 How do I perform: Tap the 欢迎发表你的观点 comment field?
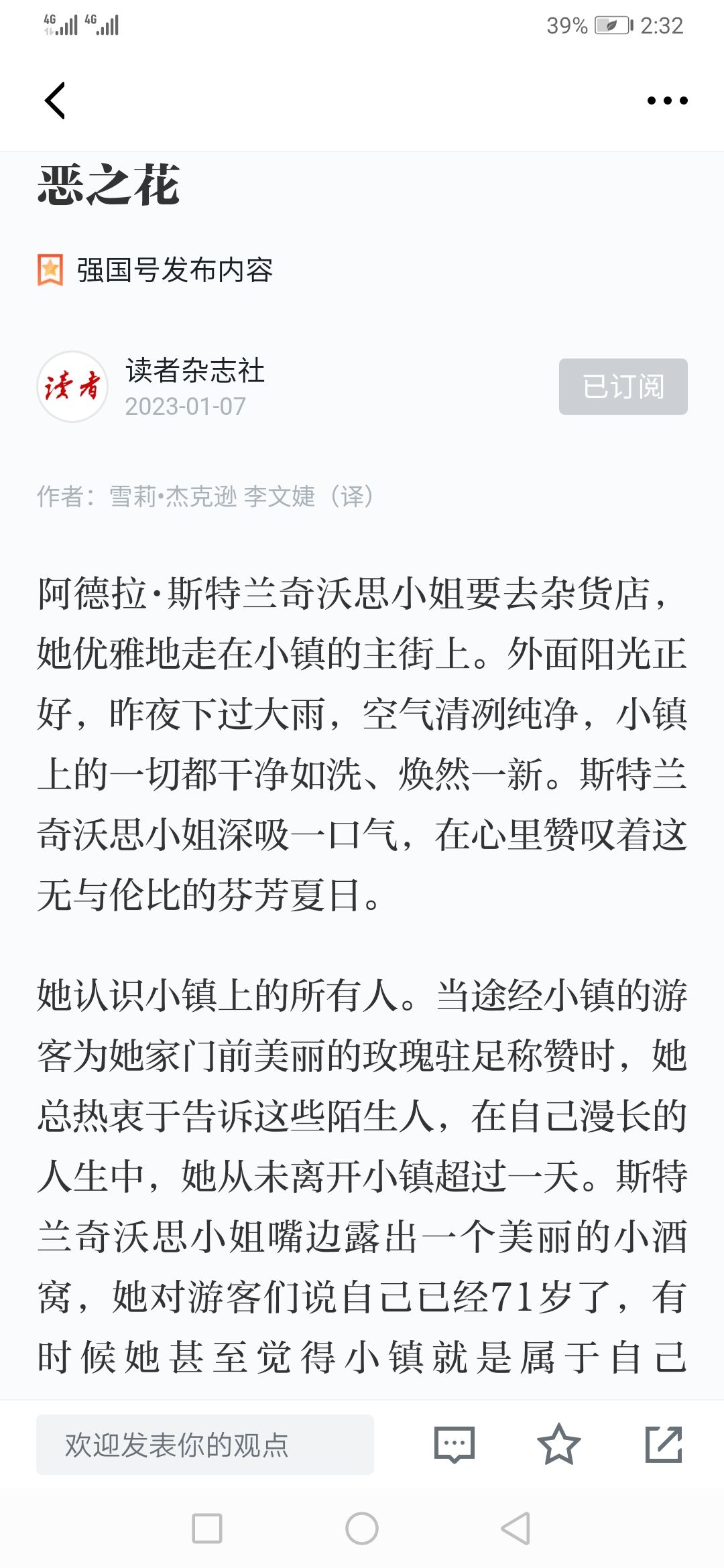pyautogui.click(x=205, y=1445)
